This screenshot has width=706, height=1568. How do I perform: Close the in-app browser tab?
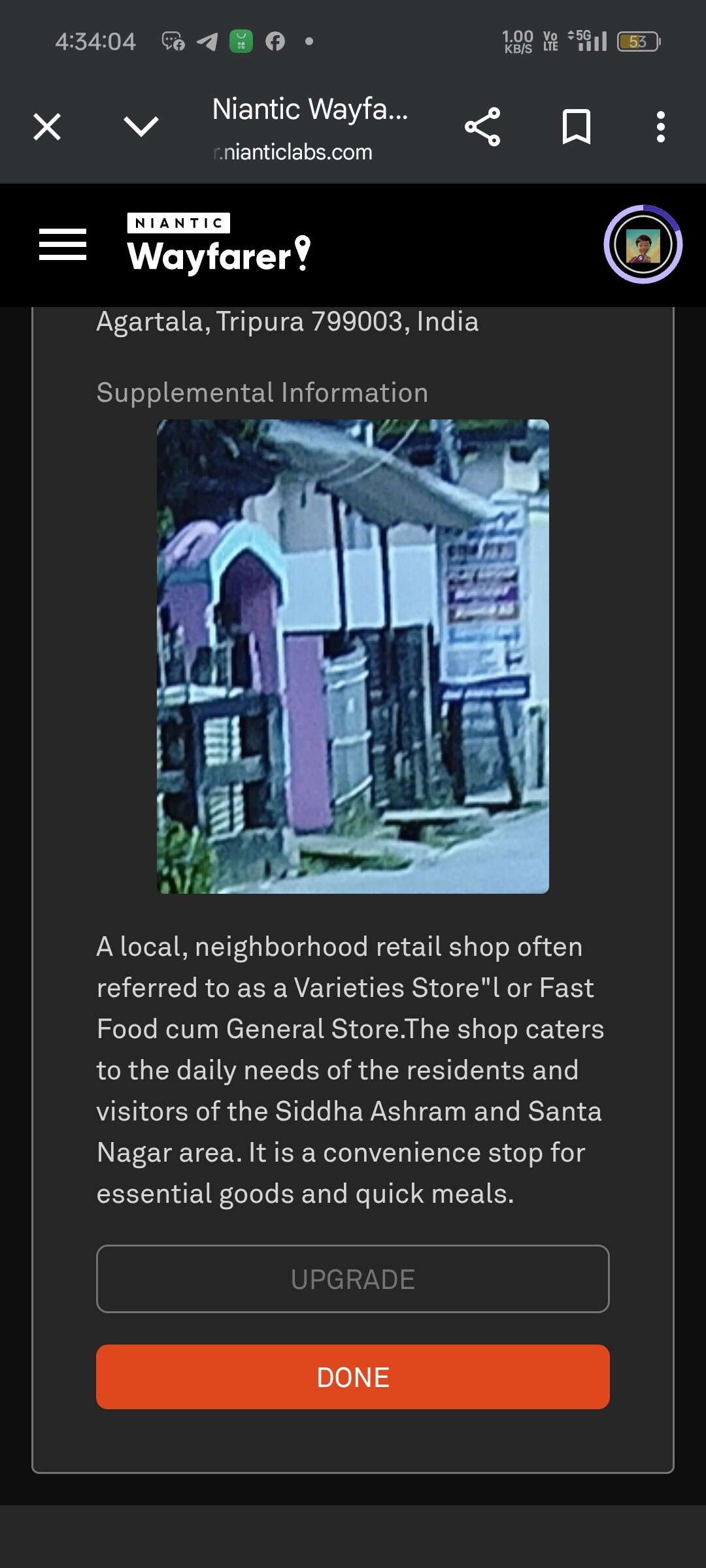[47, 127]
